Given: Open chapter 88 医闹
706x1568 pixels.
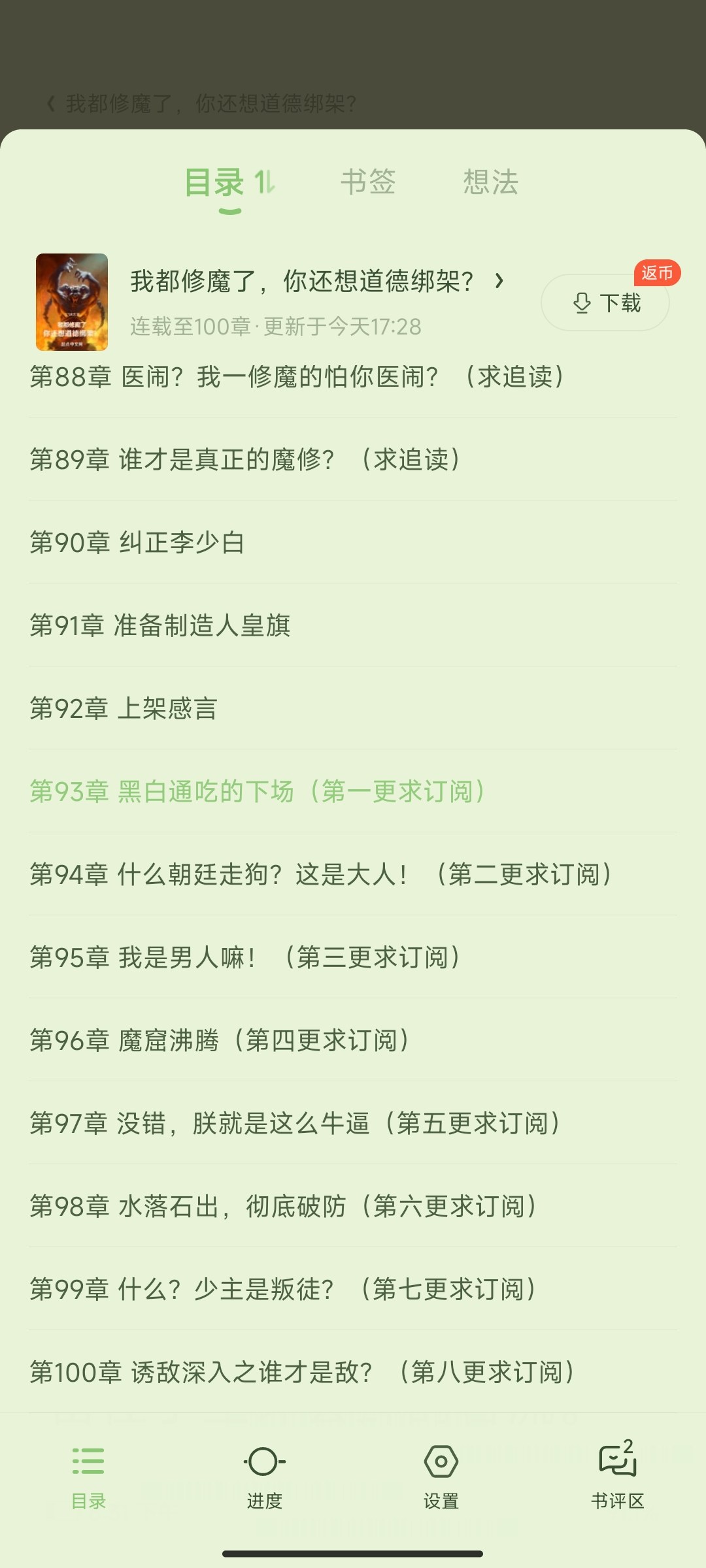Looking at the screenshot, I should click(297, 377).
